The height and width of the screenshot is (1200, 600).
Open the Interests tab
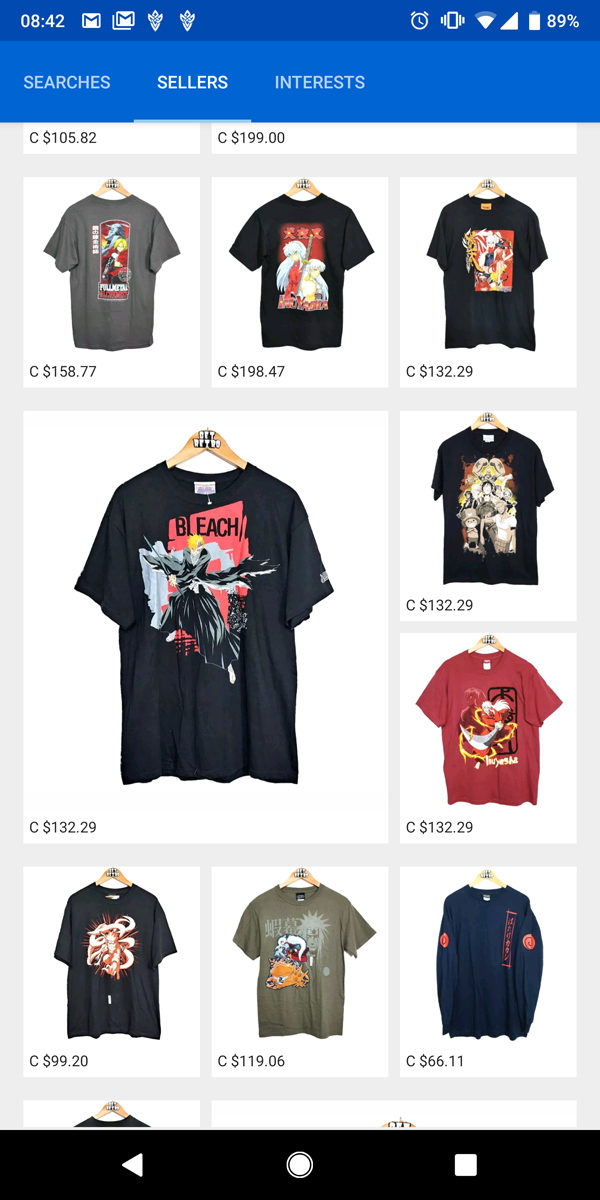click(320, 82)
